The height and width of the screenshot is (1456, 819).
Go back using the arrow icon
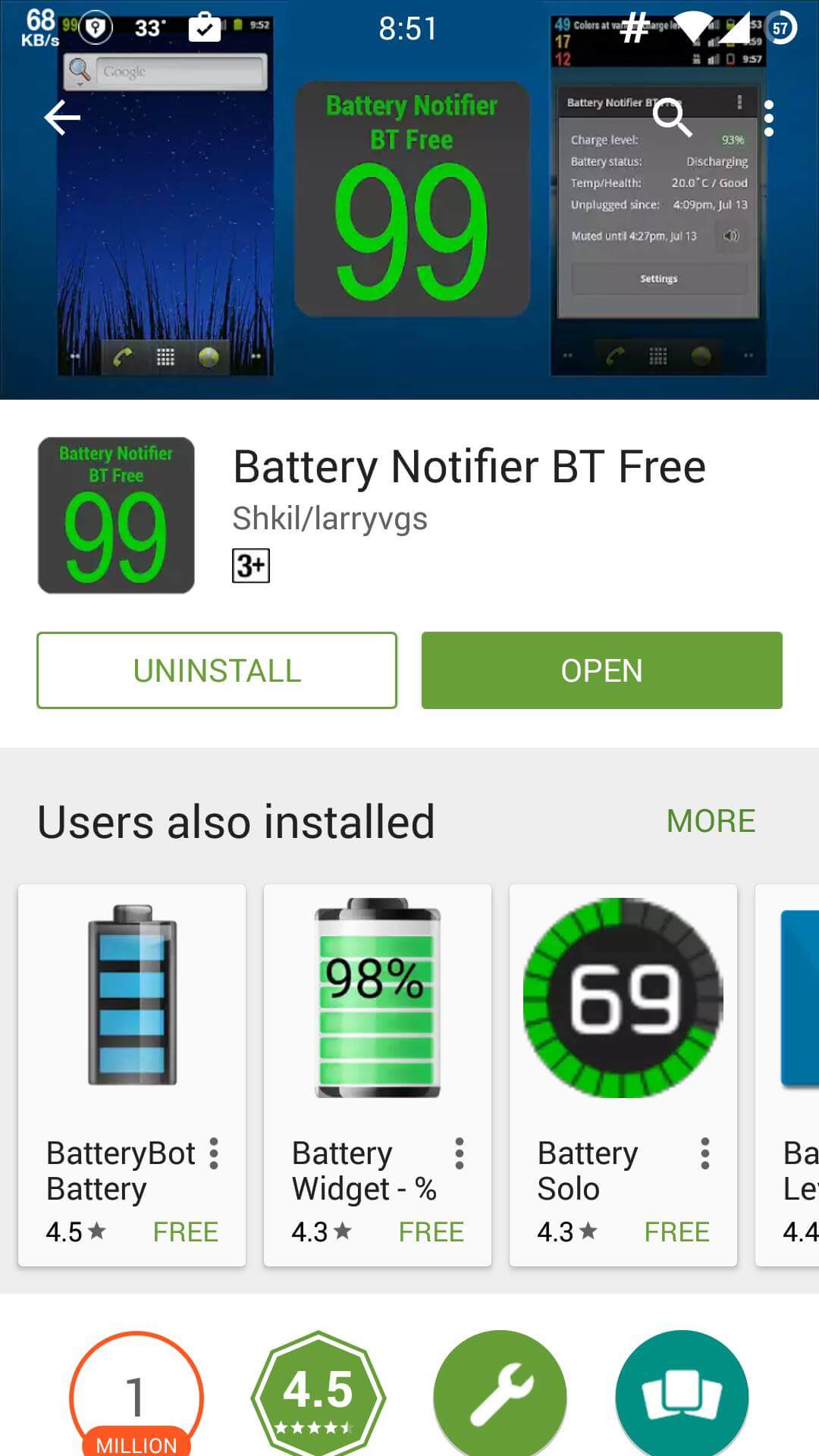tap(62, 118)
